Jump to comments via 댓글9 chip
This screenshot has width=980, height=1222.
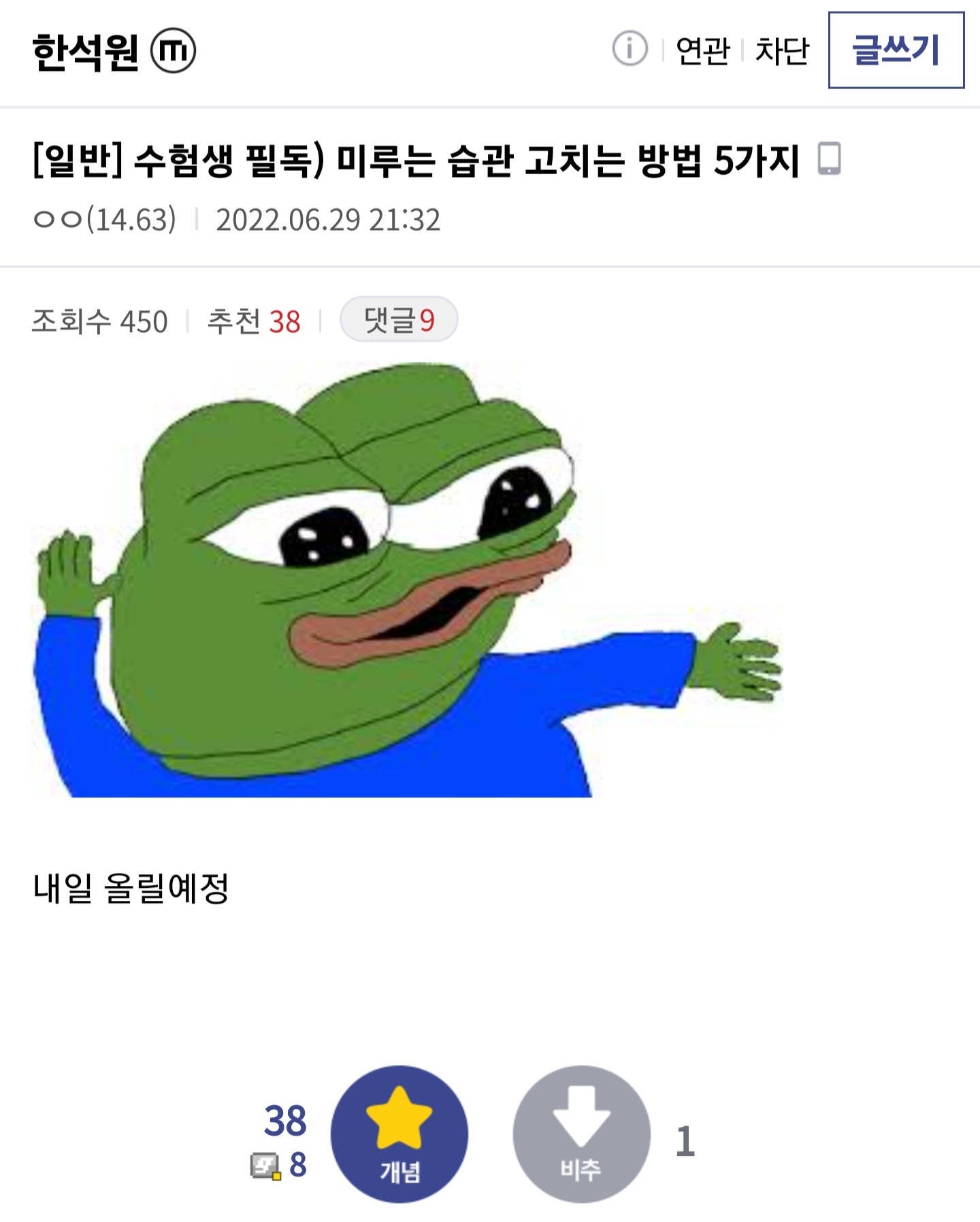tap(399, 319)
